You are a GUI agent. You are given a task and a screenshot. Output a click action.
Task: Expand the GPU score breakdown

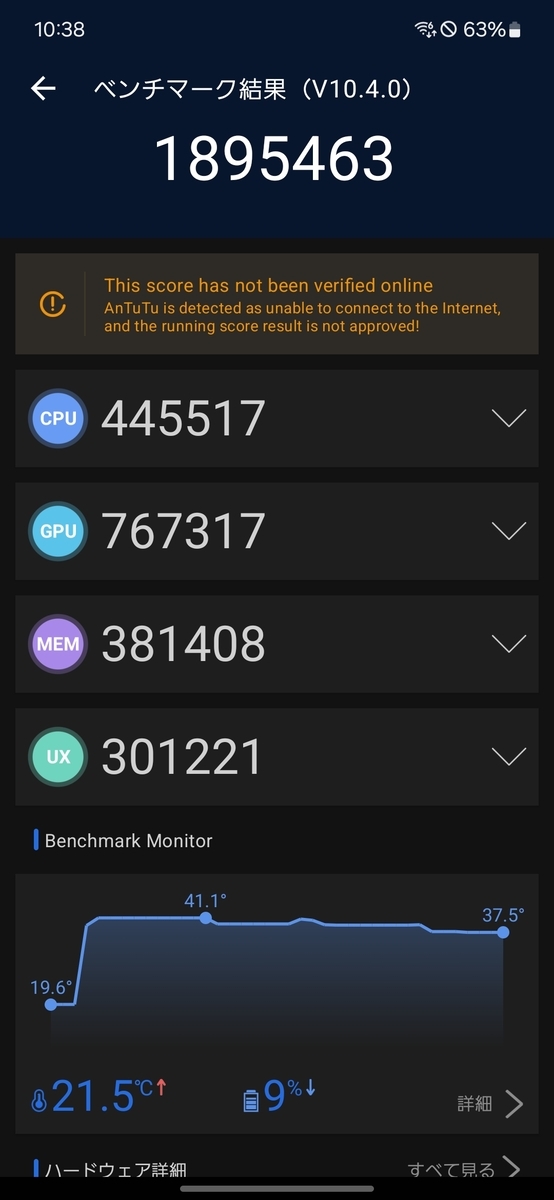point(277,531)
